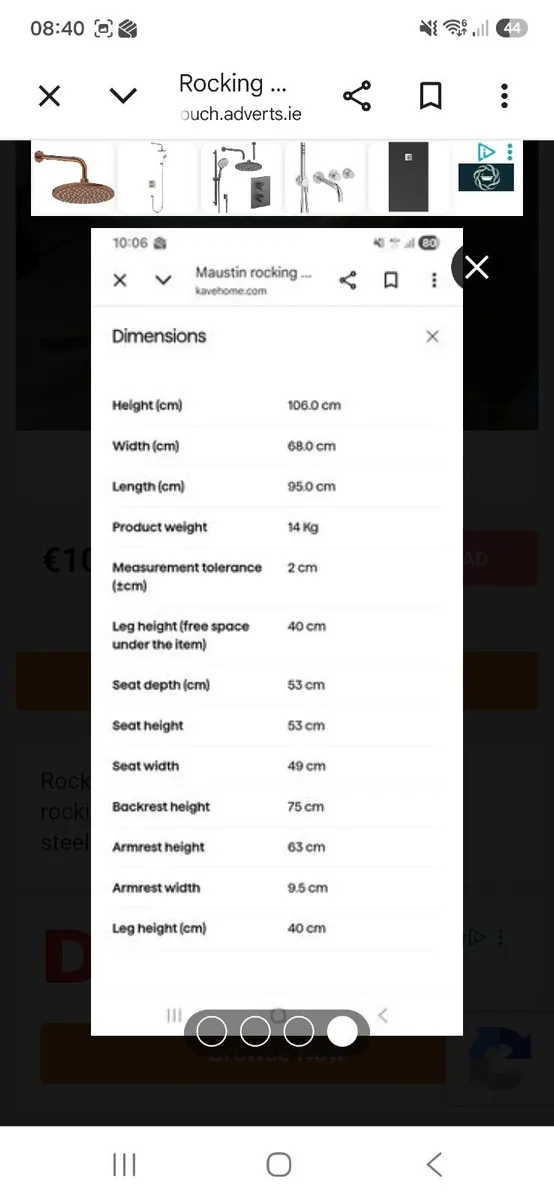Image resolution: width=554 pixels, height=1200 pixels.
Task: Expand the tab options chevron
Action: click(123, 96)
